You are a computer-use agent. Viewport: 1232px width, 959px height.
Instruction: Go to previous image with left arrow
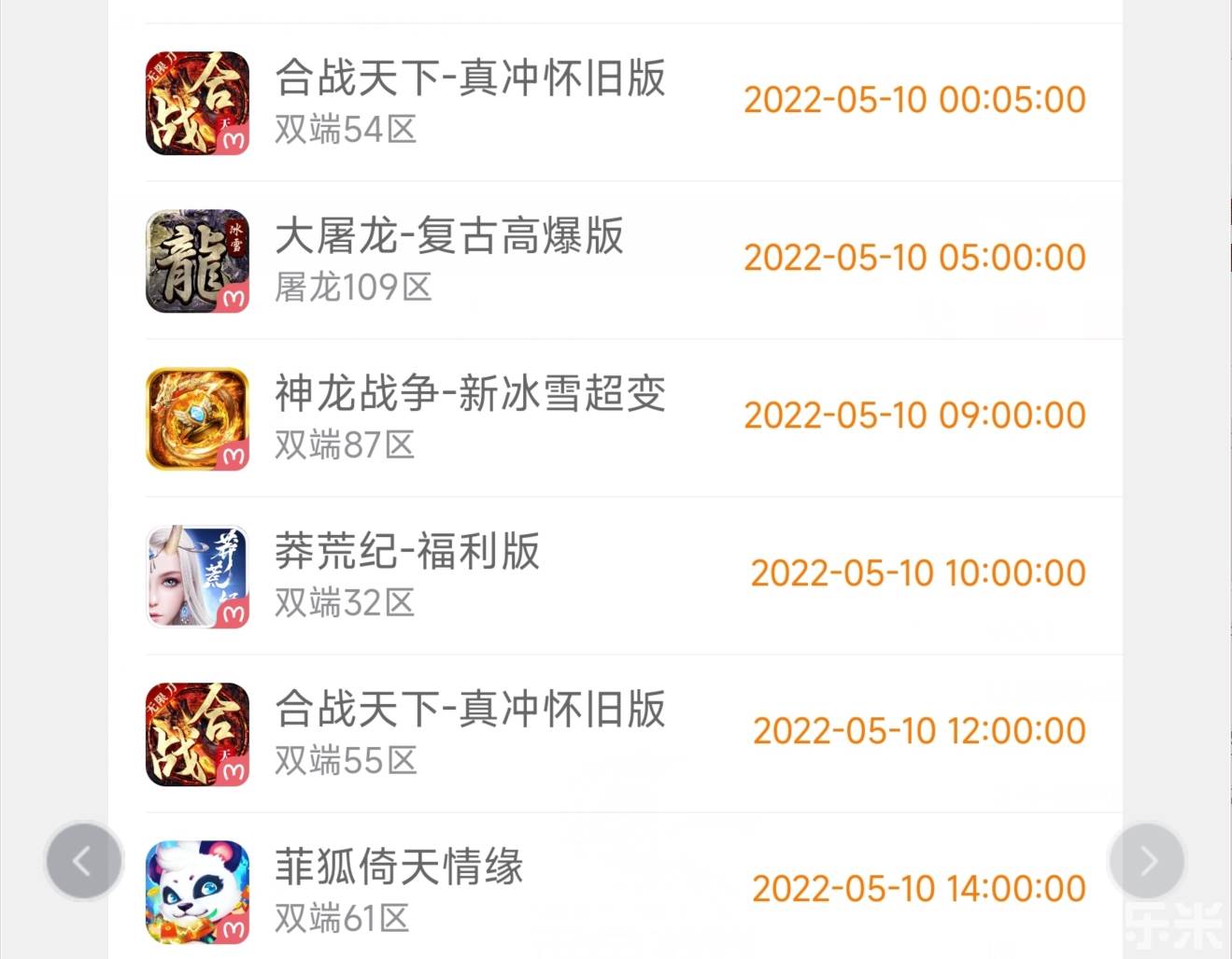click(83, 860)
